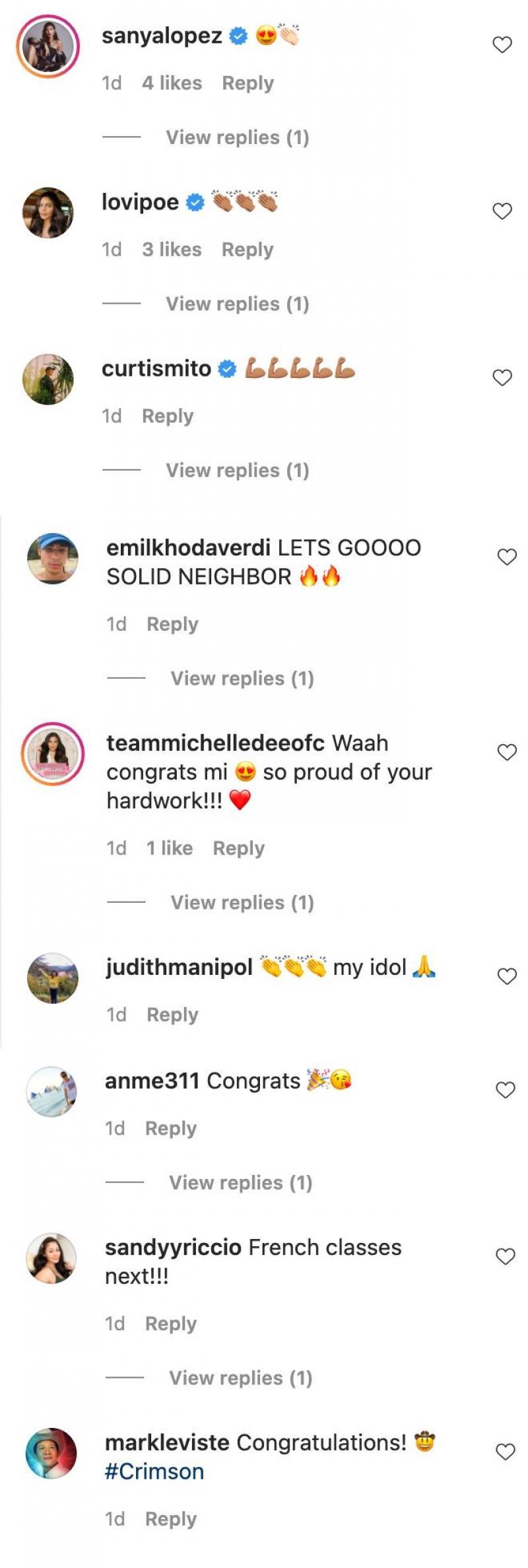Reply to anme311's Congrats comment
The height and width of the screenshot is (1568, 528).
pos(171,1128)
